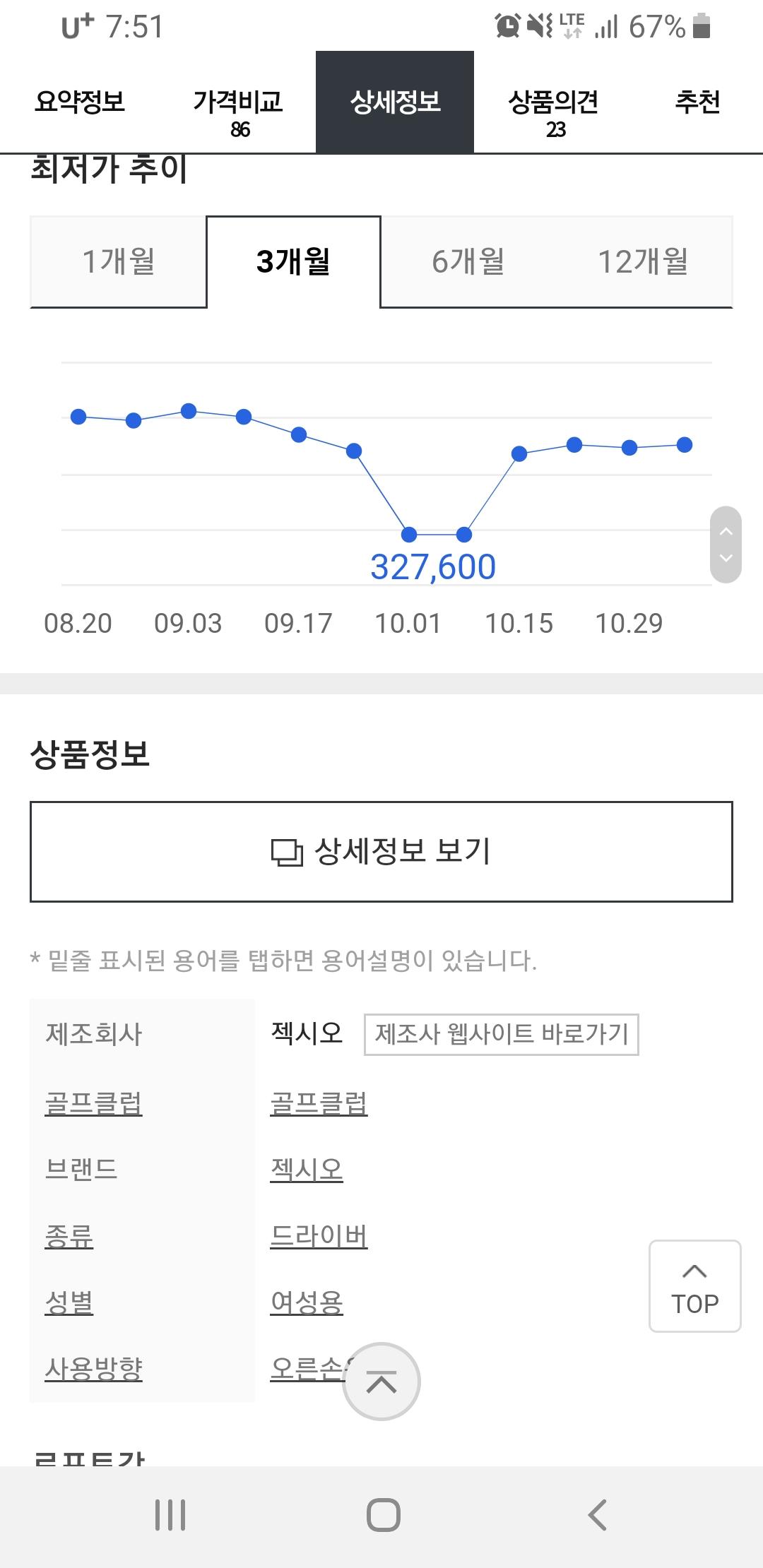Screen dimensions: 763x1568
Task: Open recent apps from navigation bar
Action: pos(170,1514)
